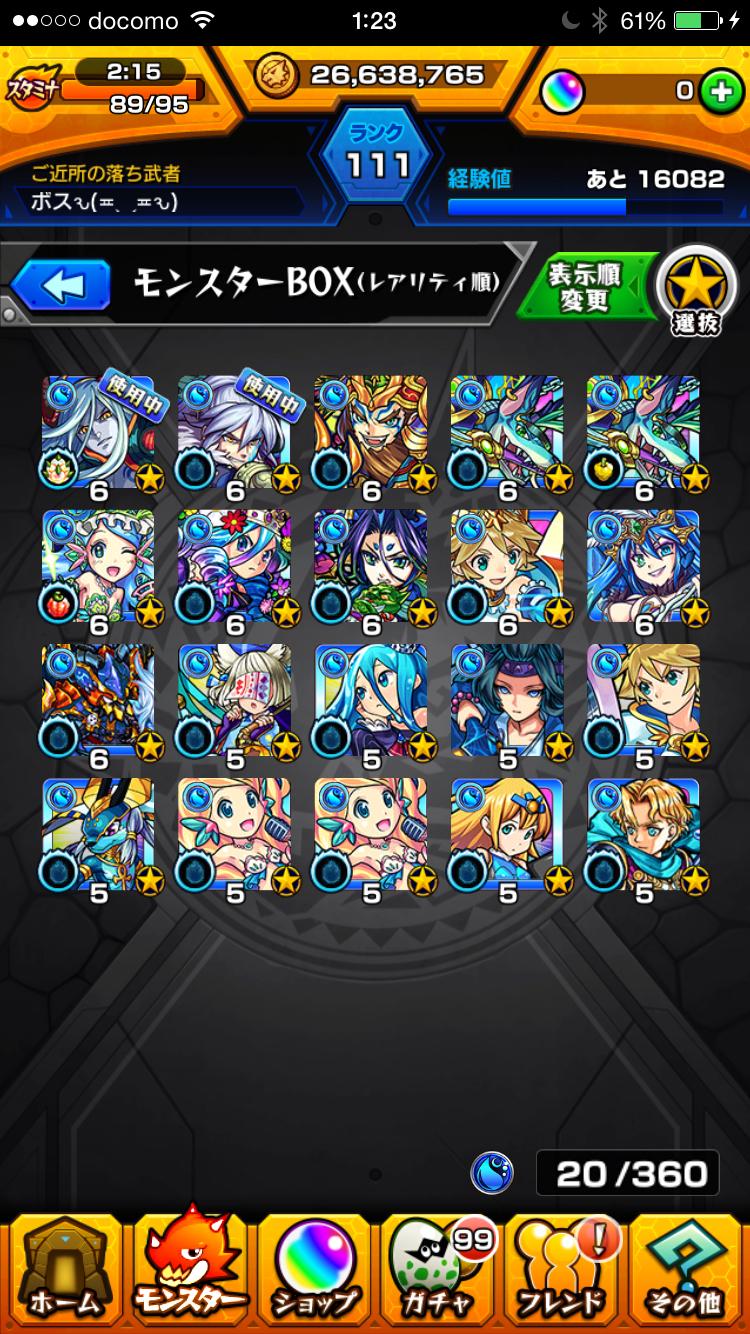Select the winking green-haired girl monster
The image size is (750, 1334).
pyautogui.click(x=98, y=567)
